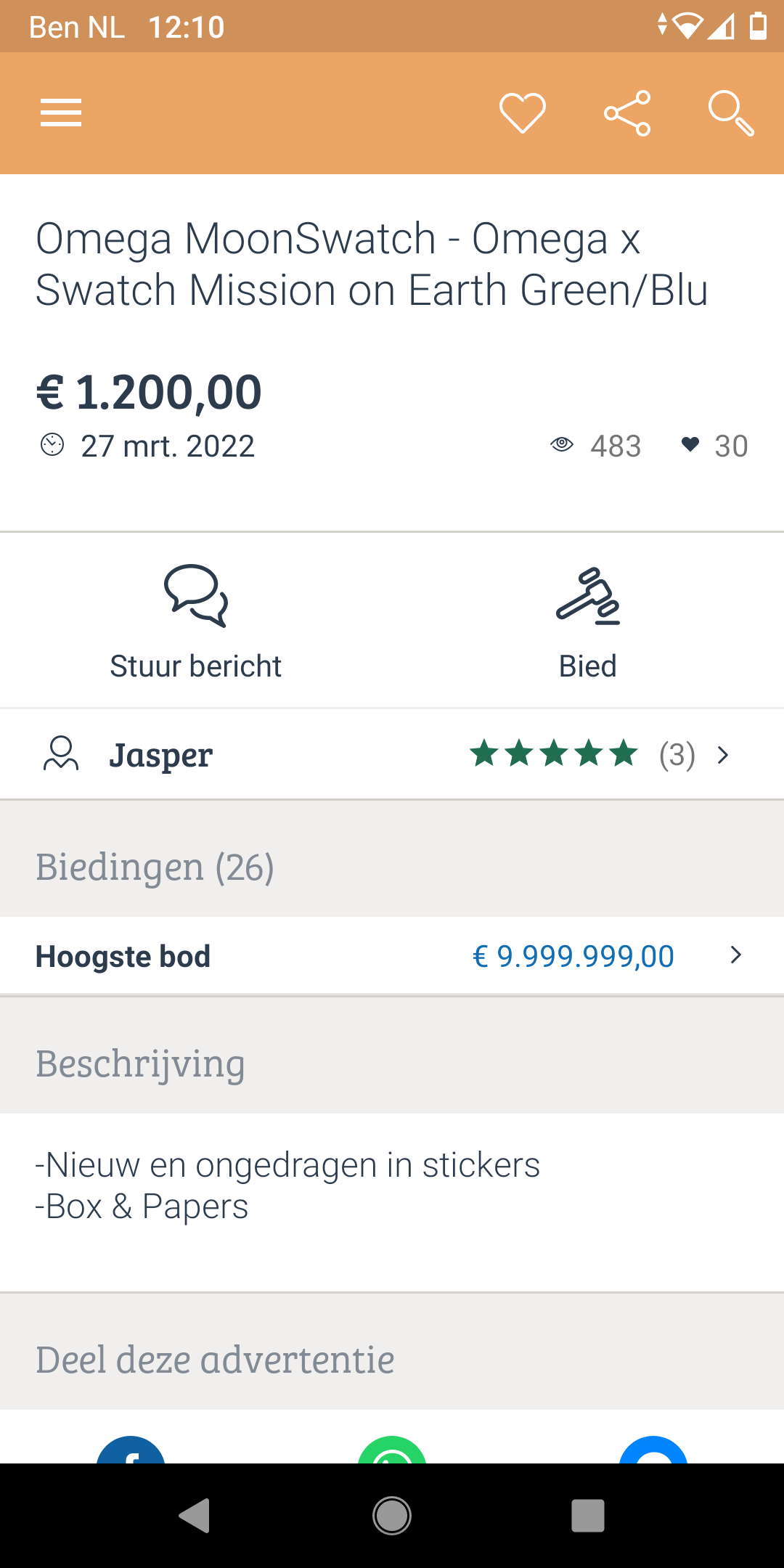
Task: Save this ad with the heart icon
Action: tap(523, 113)
